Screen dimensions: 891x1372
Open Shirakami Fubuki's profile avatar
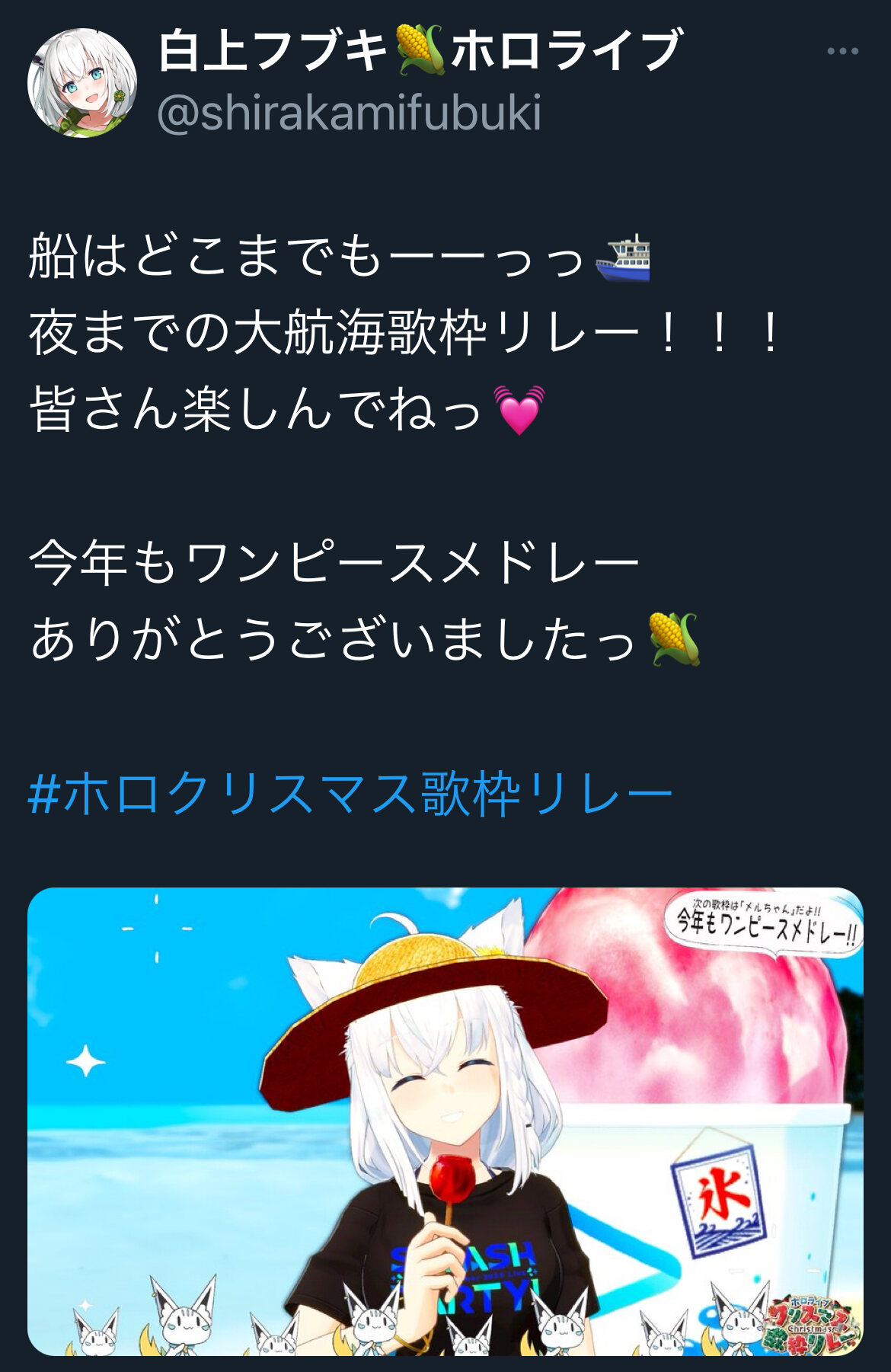[x=82, y=83]
